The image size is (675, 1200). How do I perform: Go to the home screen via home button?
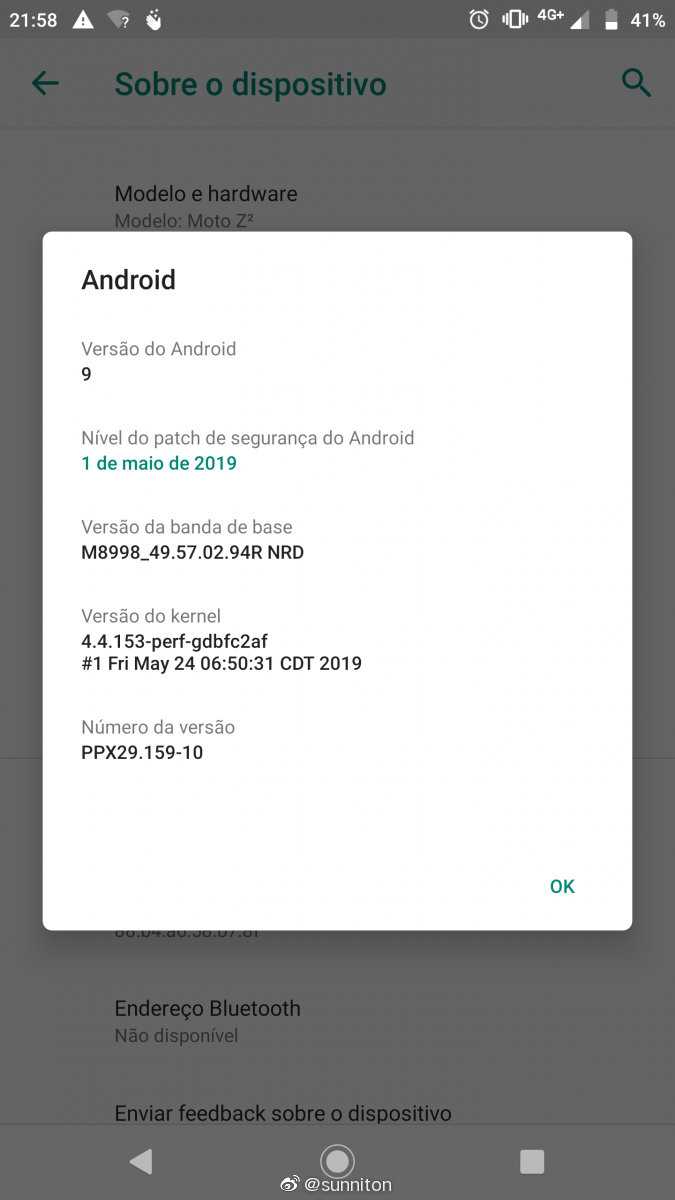tap(338, 1161)
